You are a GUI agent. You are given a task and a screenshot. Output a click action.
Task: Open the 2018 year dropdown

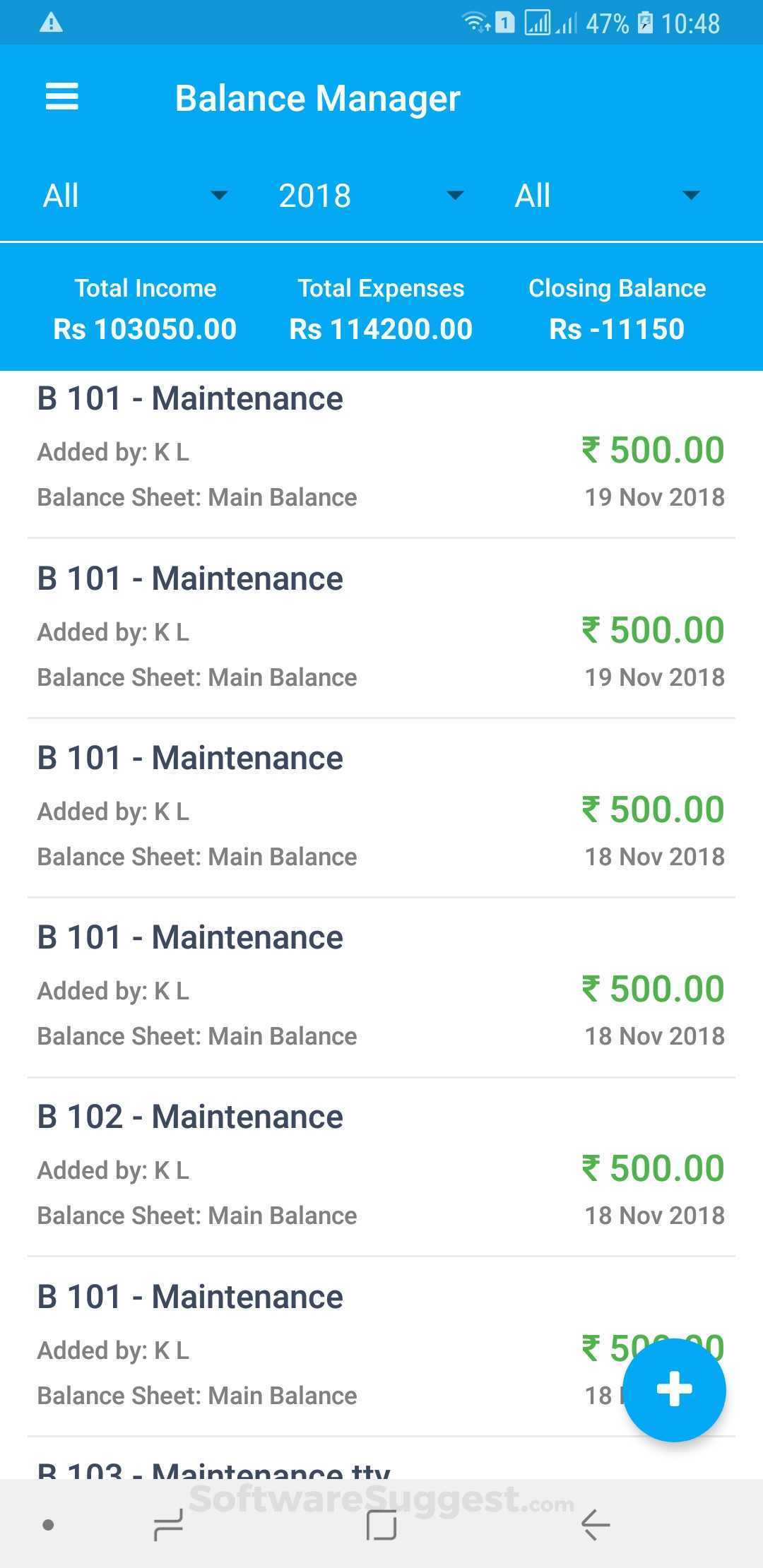370,196
